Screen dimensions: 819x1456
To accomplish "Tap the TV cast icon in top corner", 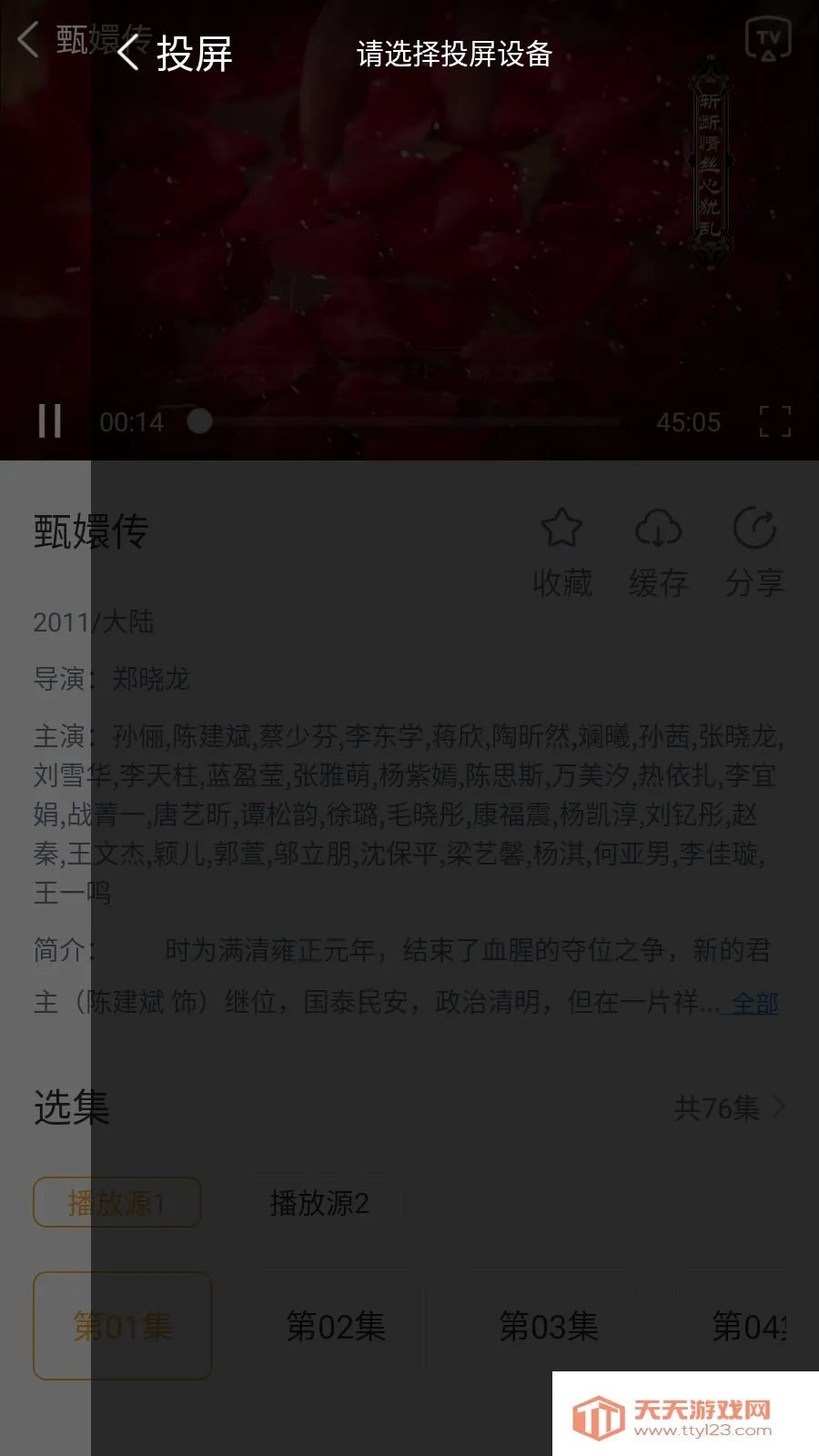I will (769, 38).
